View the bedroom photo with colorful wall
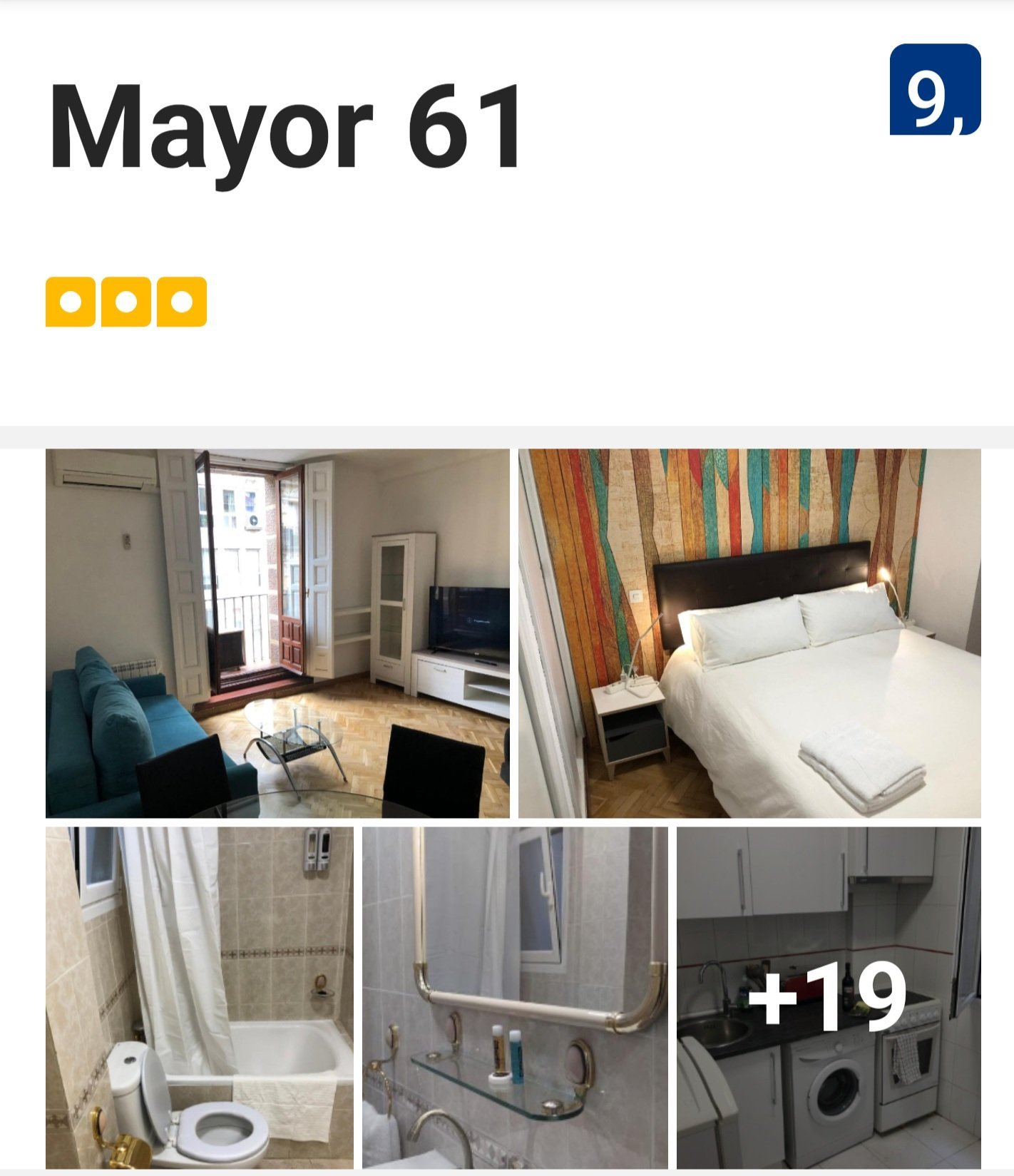This screenshot has height=1176, width=1014. [x=749, y=633]
